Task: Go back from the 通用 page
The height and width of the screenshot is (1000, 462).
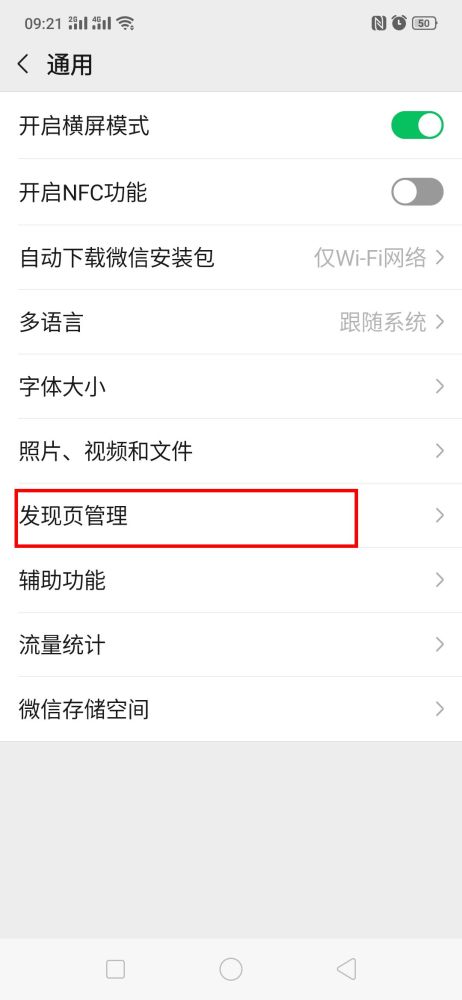Action: point(23,64)
